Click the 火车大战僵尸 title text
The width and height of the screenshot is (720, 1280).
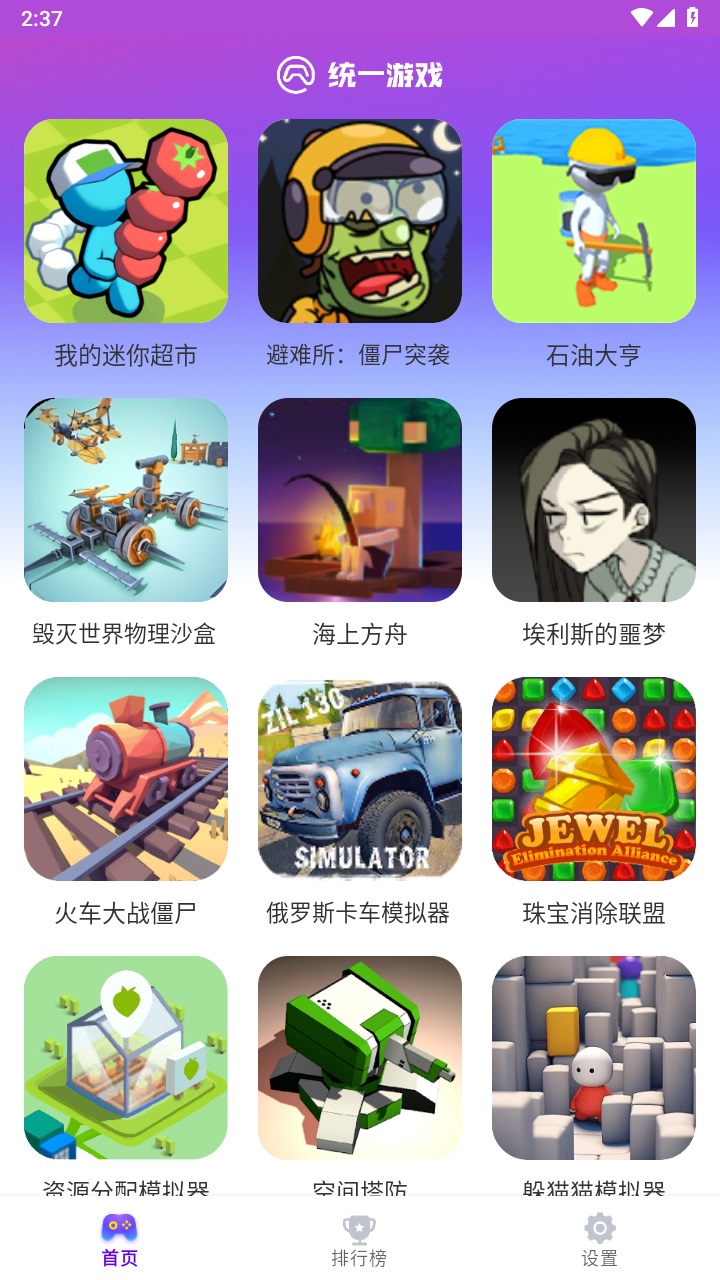point(126,911)
